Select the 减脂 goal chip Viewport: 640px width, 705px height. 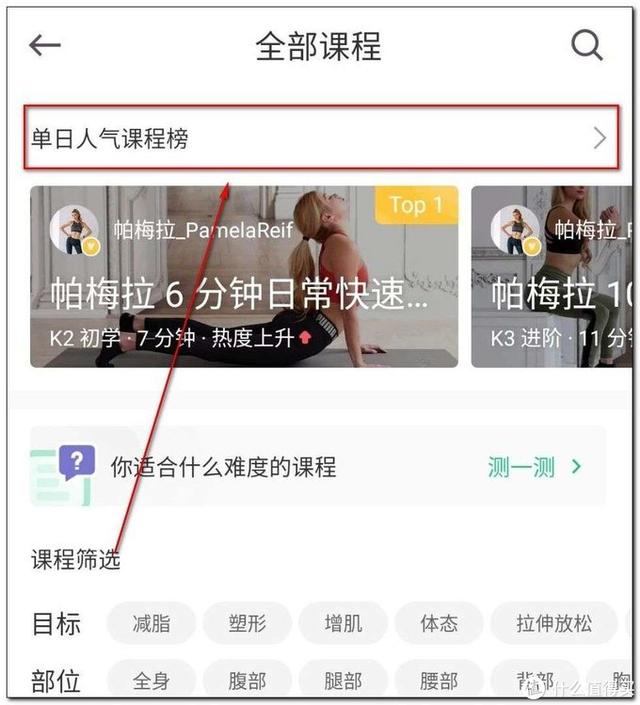151,623
